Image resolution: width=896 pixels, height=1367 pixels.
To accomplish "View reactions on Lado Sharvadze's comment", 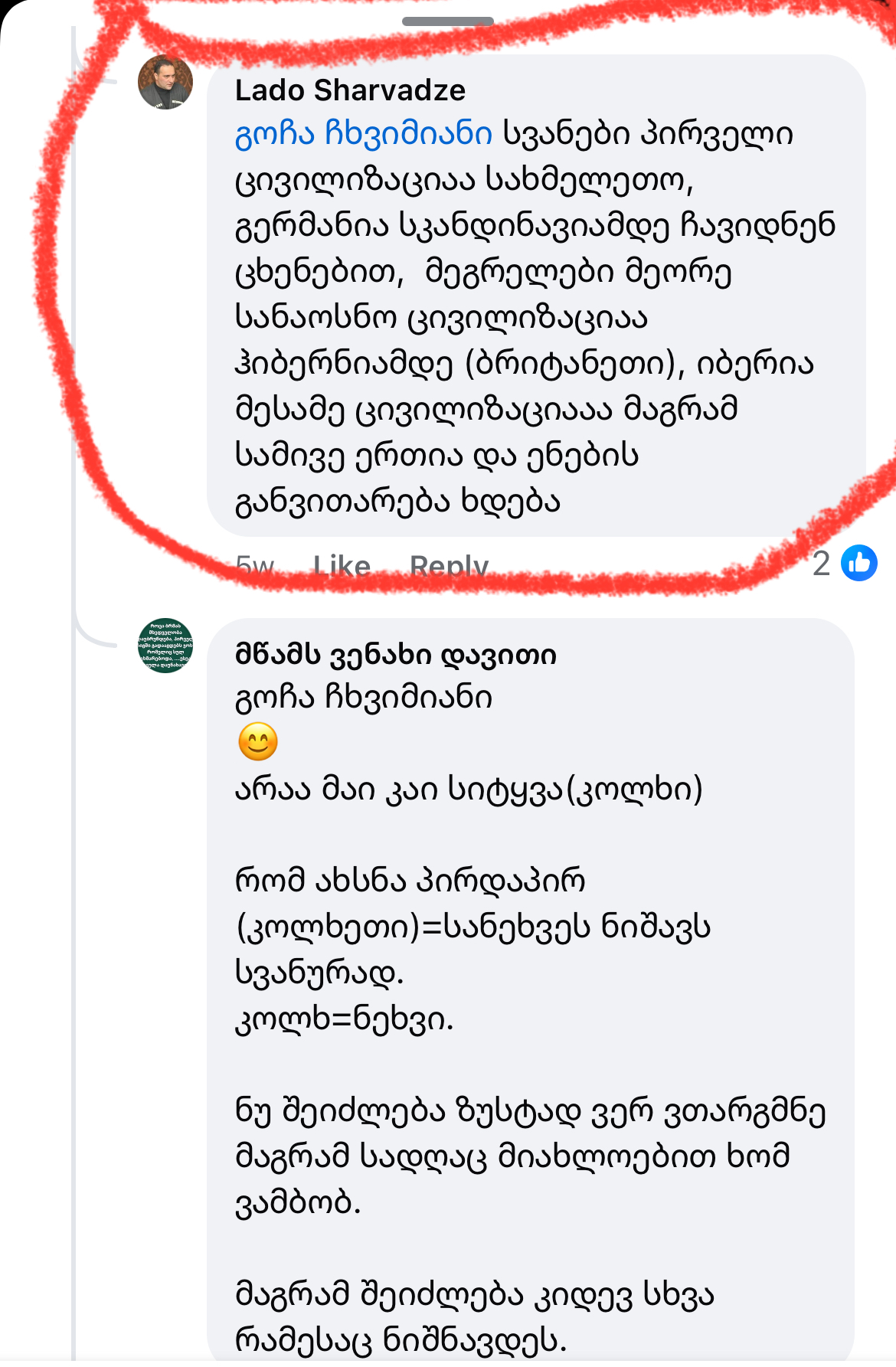I will (x=845, y=564).
